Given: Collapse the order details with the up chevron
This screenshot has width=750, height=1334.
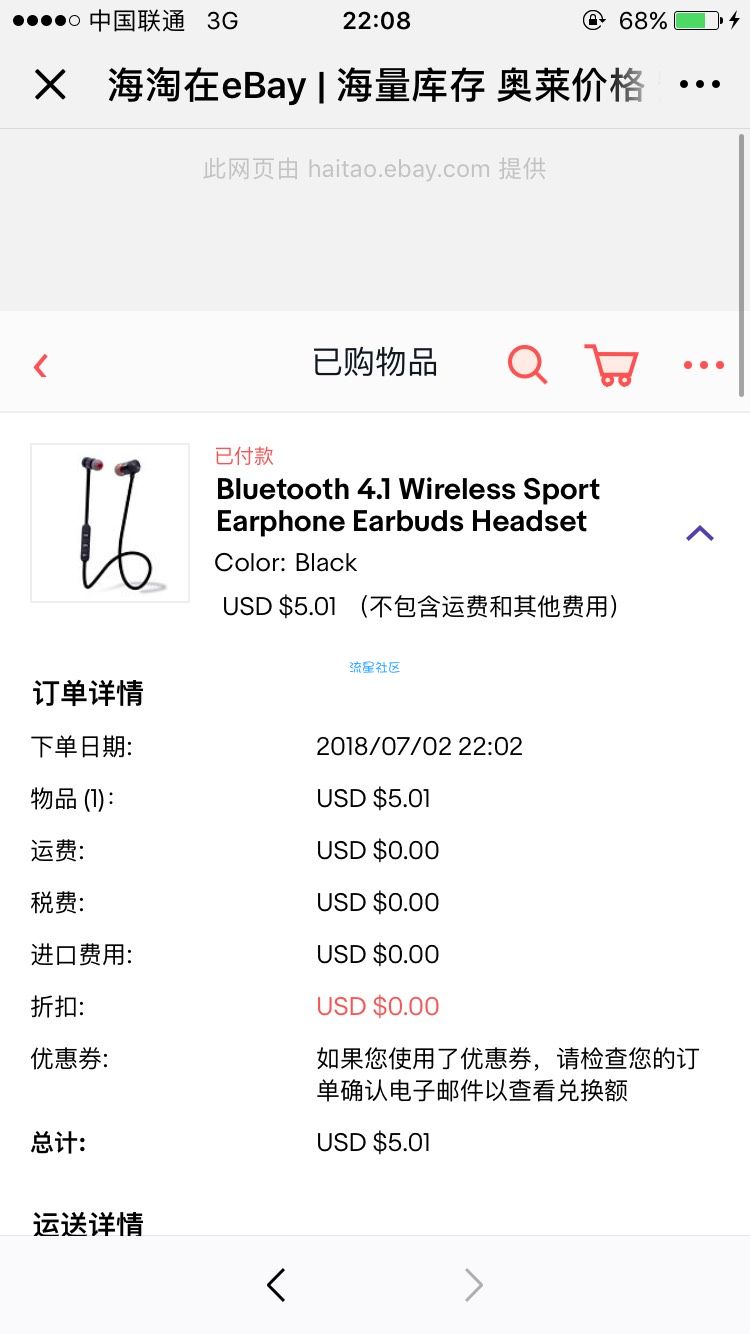Looking at the screenshot, I should pos(700,533).
